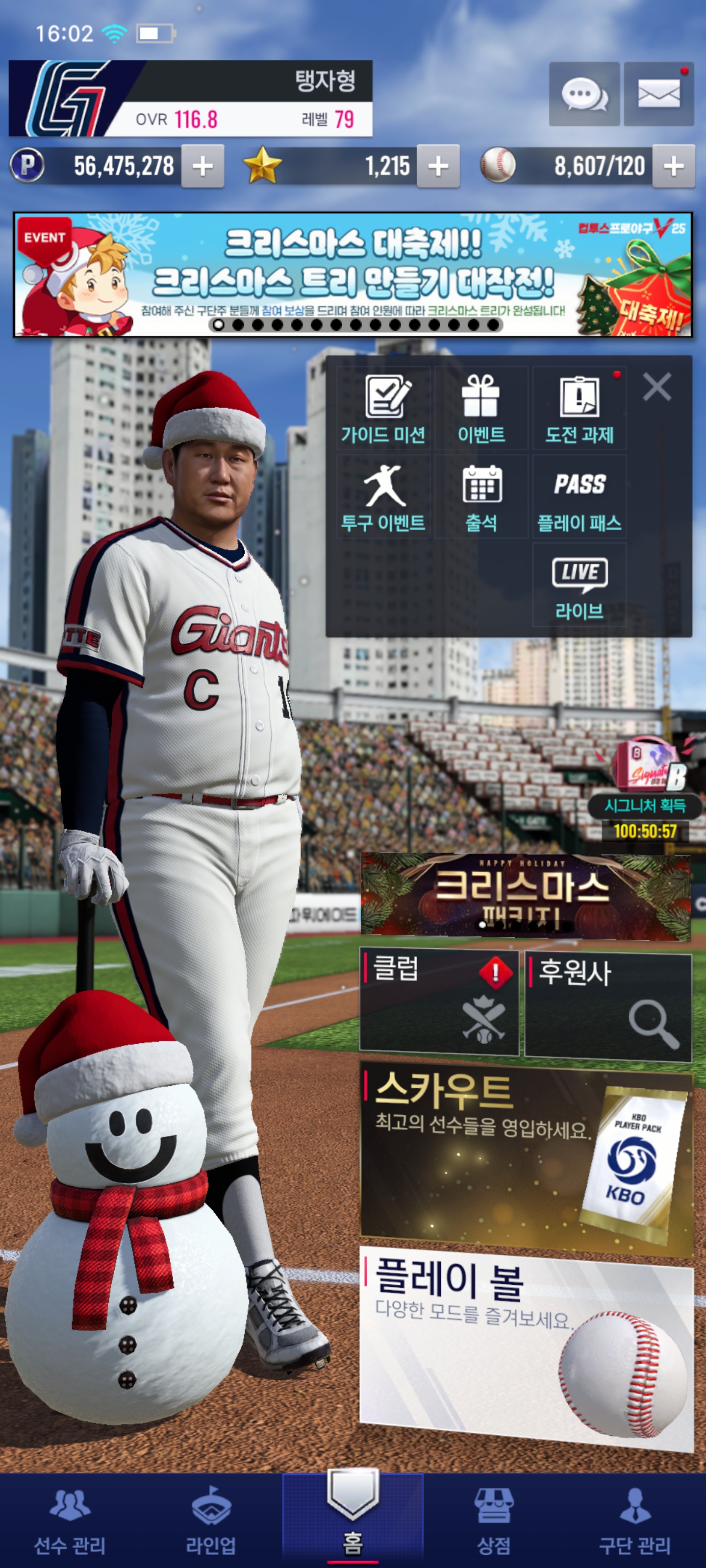Open 투구 이벤트 pitching event
The image size is (706, 1568).
(383, 497)
